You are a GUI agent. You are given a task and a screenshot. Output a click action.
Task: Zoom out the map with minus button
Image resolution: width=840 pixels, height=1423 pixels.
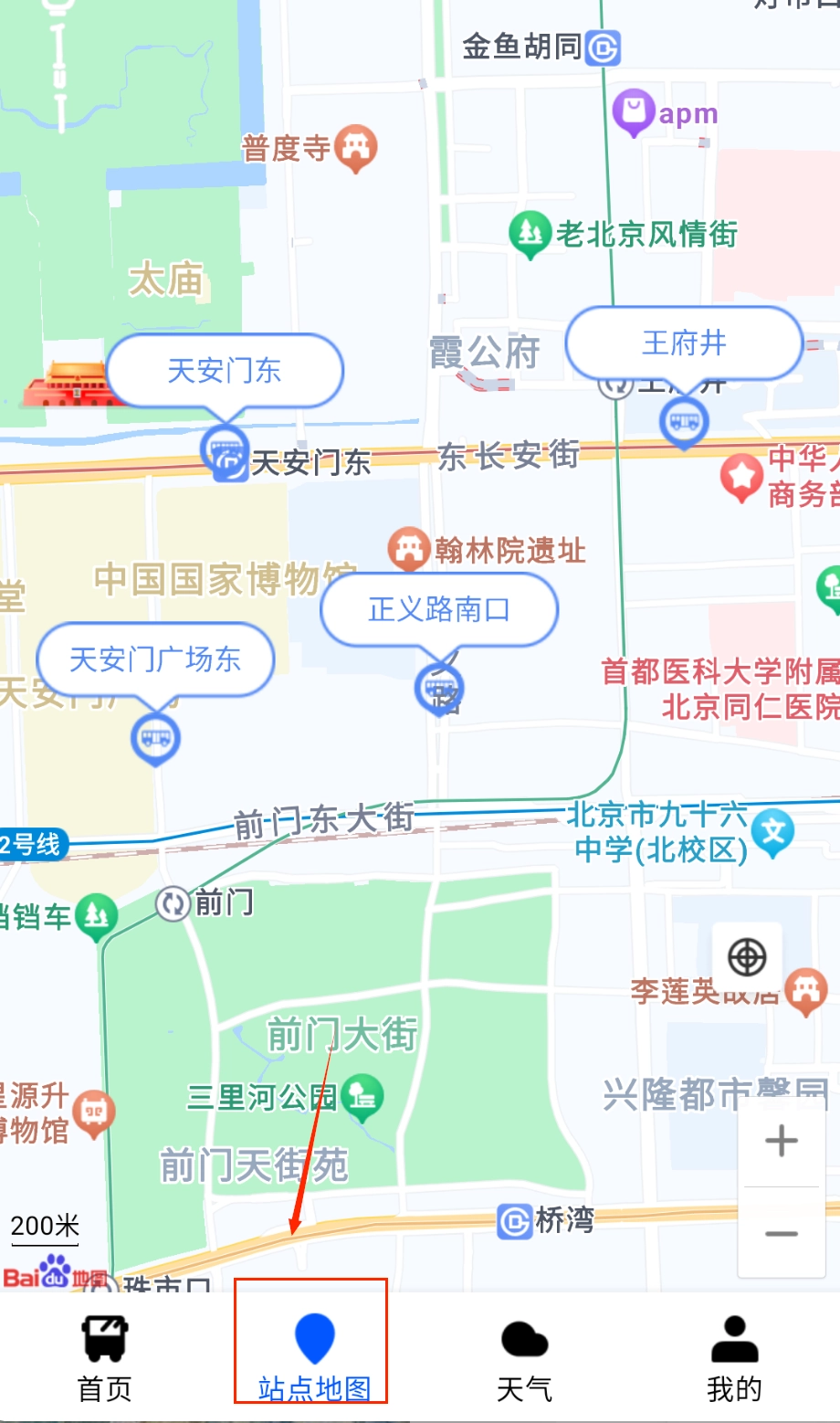(x=781, y=1234)
